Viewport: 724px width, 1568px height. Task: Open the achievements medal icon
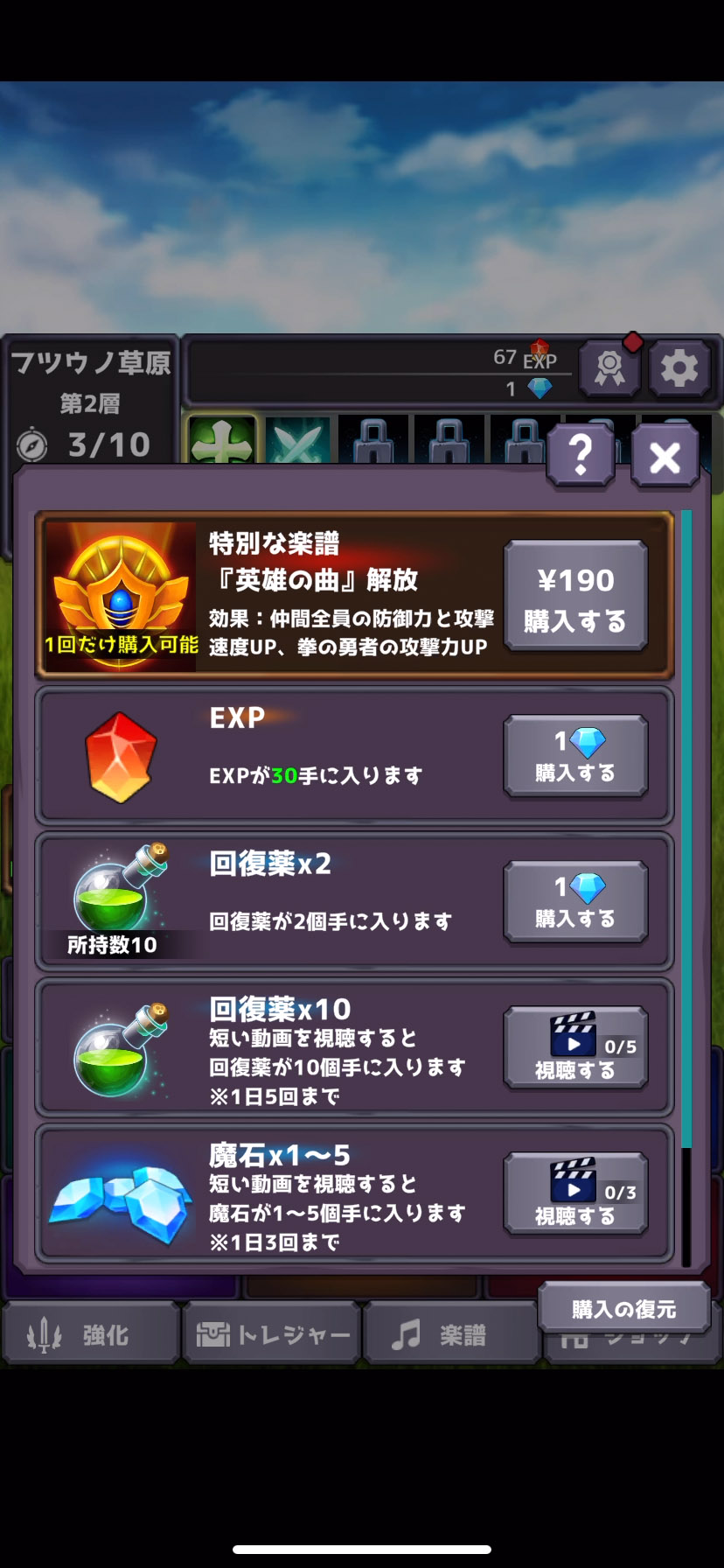pos(609,368)
